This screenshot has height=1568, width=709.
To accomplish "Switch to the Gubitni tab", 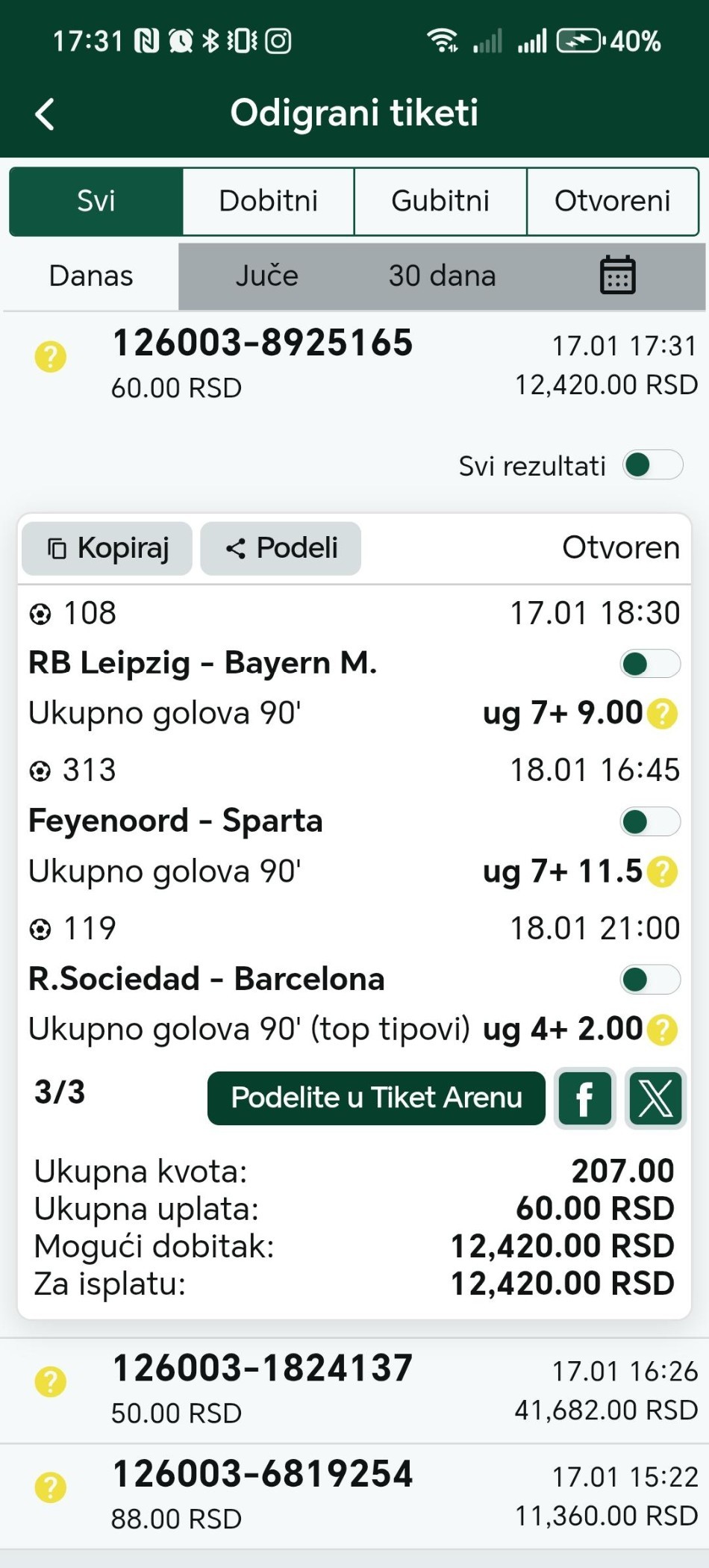I will point(440,202).
